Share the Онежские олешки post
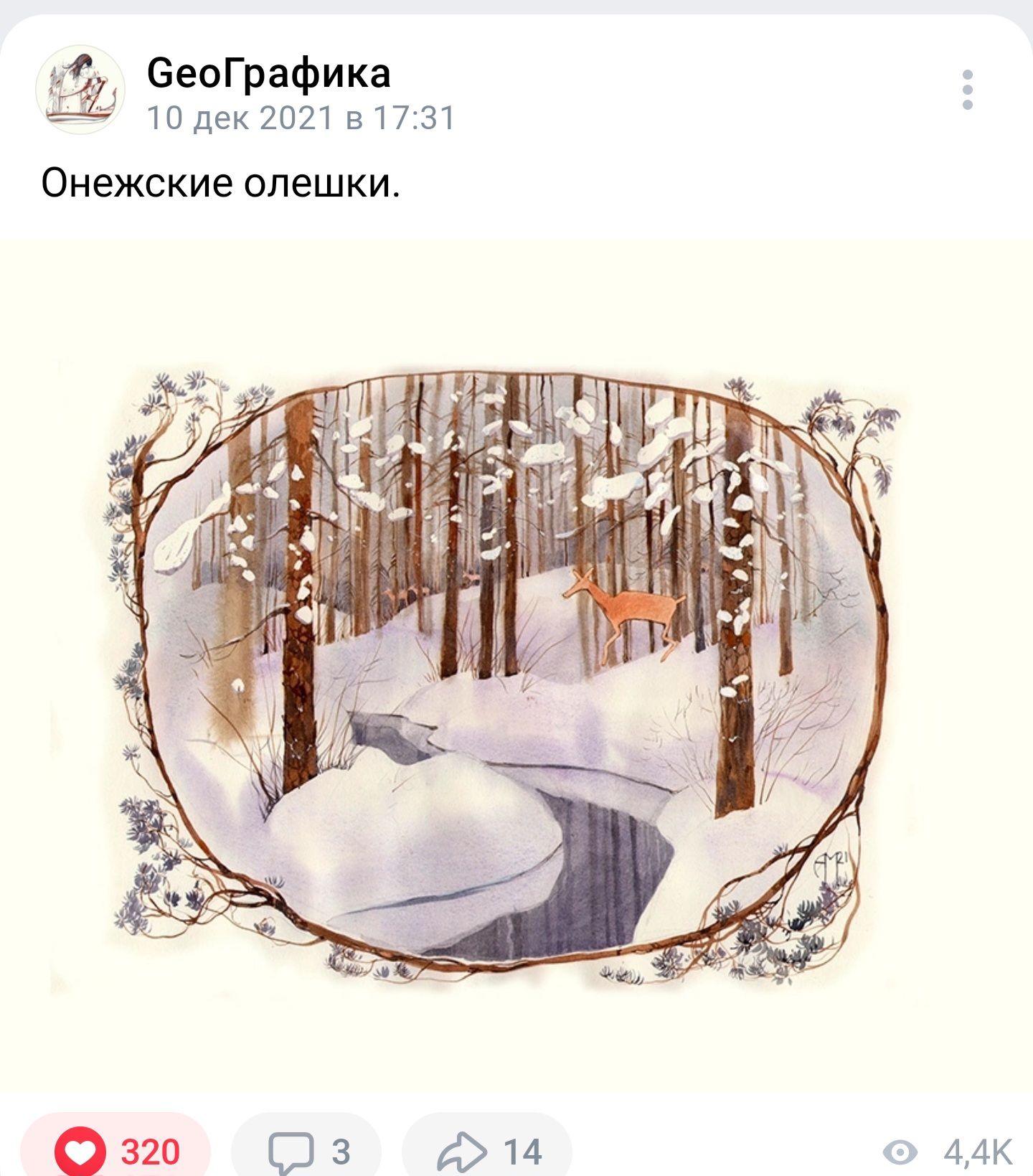The height and width of the screenshot is (1176, 1033). pos(488,1150)
